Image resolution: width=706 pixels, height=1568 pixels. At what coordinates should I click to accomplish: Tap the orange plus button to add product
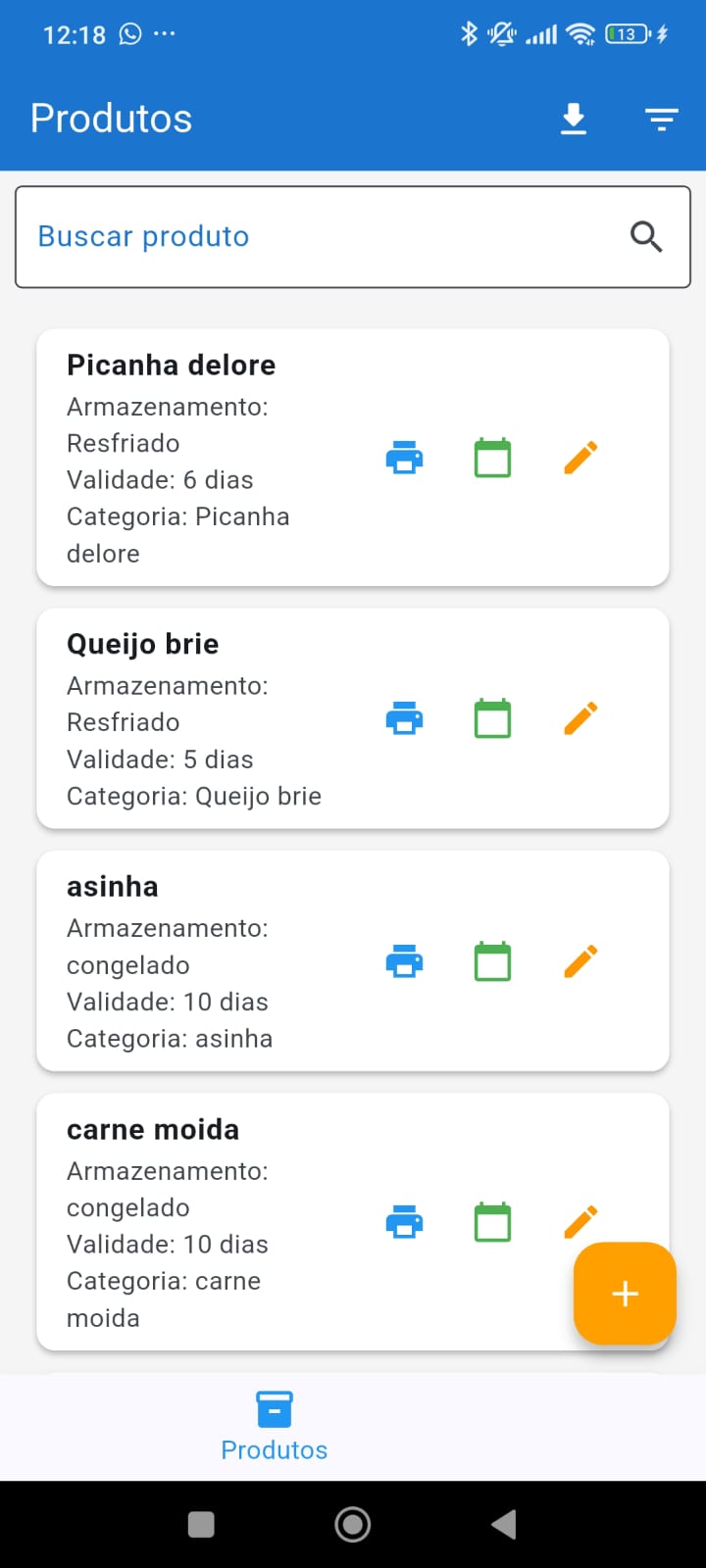[x=625, y=1294]
